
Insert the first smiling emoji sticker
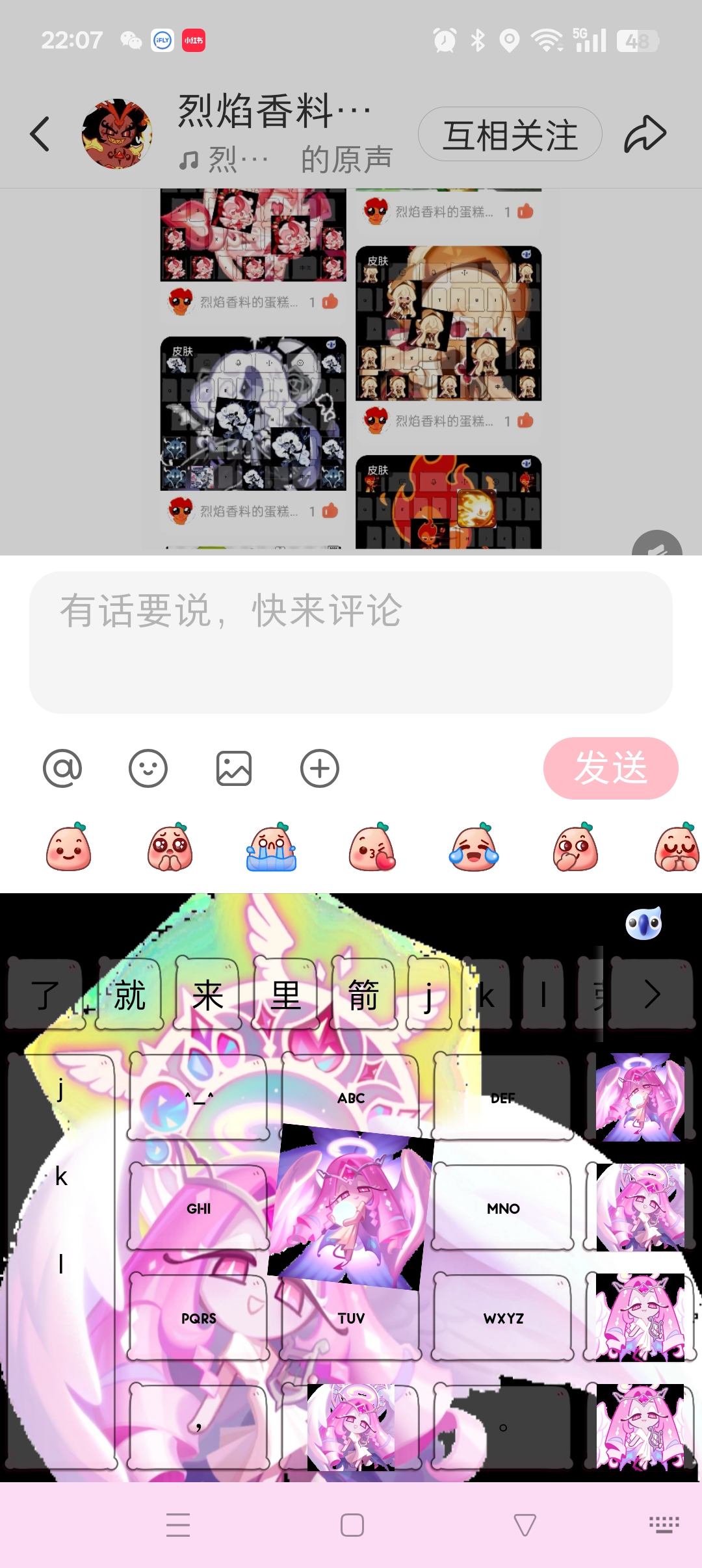coord(68,847)
